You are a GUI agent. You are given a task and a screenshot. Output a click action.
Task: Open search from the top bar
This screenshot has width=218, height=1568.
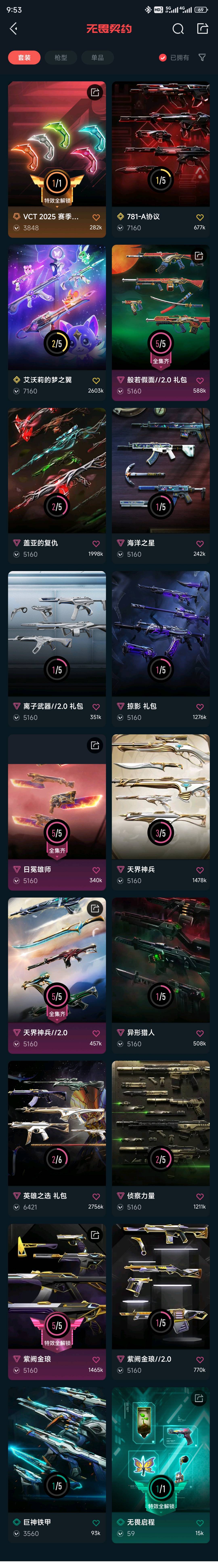point(178,29)
